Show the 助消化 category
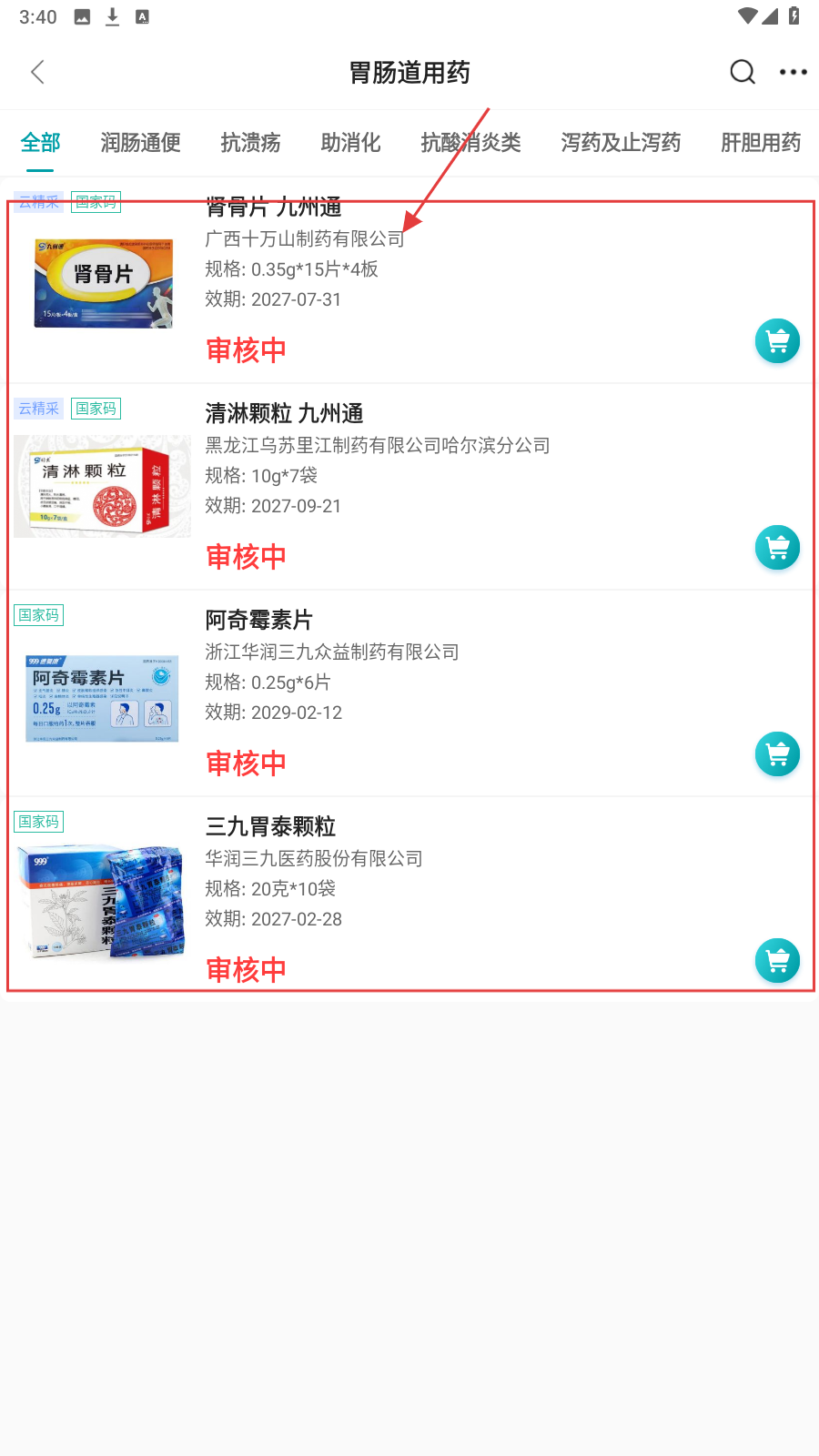819x1456 pixels. click(350, 143)
